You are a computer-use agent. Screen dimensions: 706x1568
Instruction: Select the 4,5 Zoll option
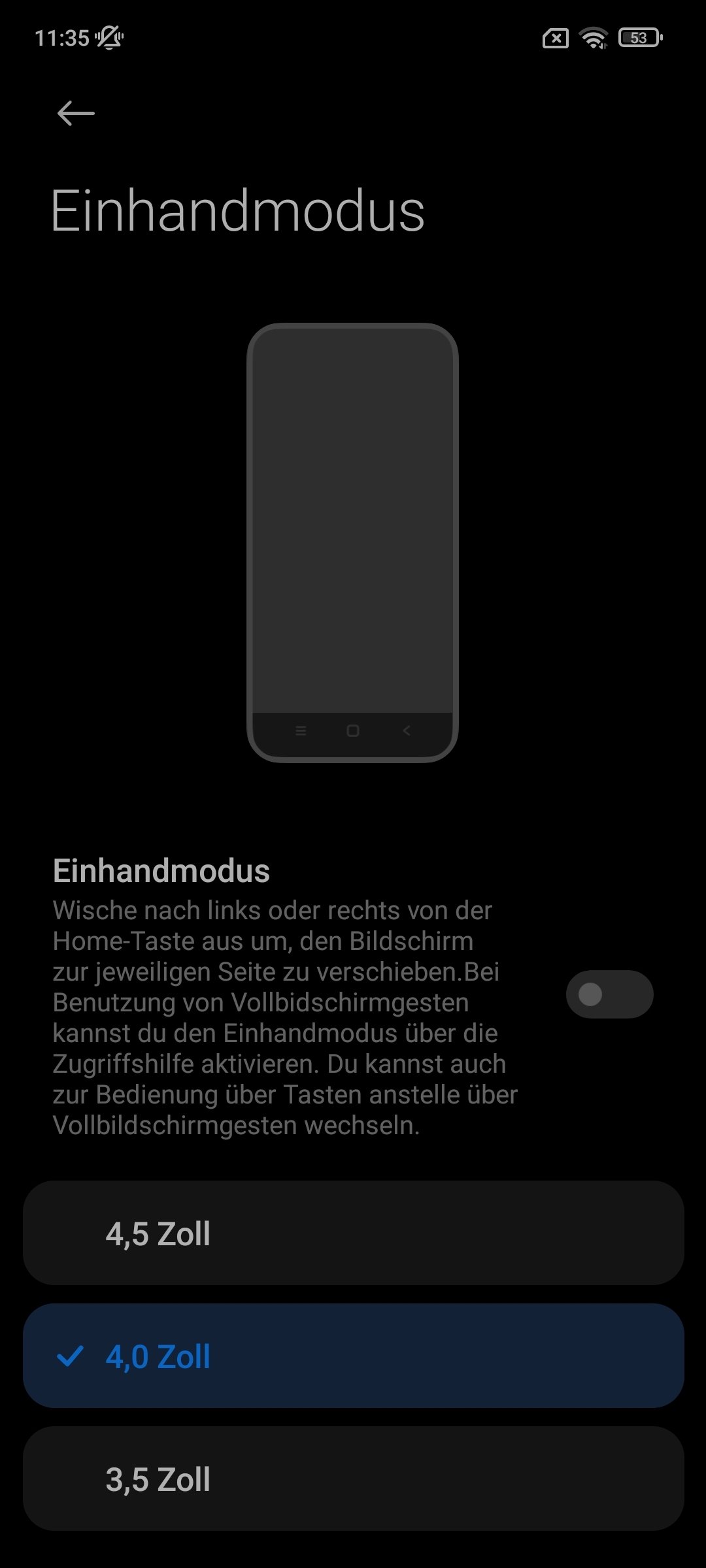(x=353, y=1233)
